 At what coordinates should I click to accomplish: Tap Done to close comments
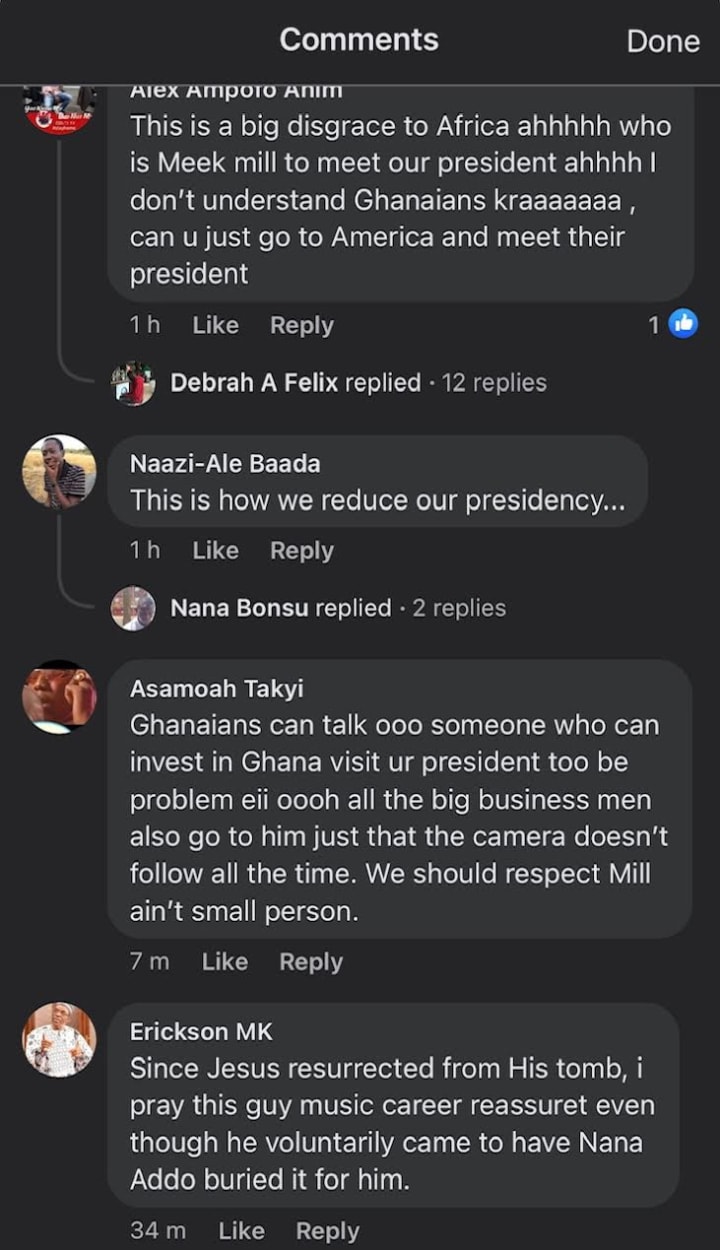[662, 41]
